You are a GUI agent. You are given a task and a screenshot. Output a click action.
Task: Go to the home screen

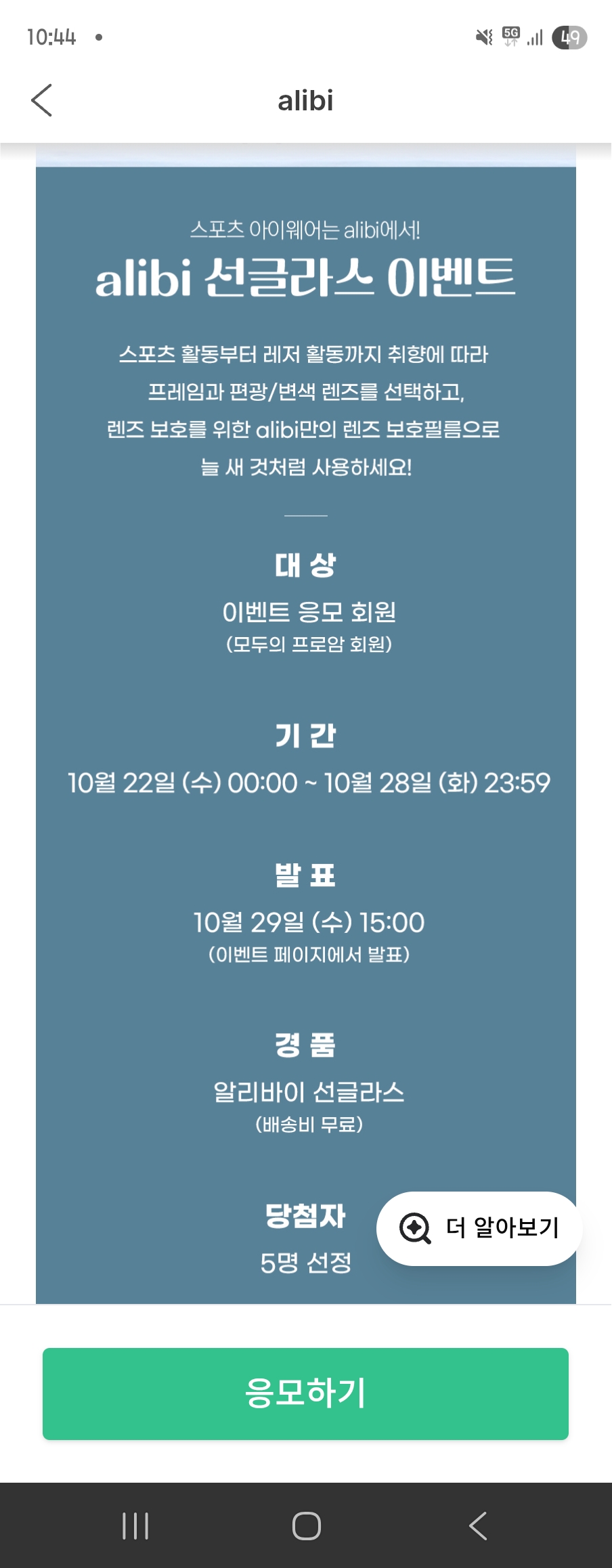[x=306, y=1526]
